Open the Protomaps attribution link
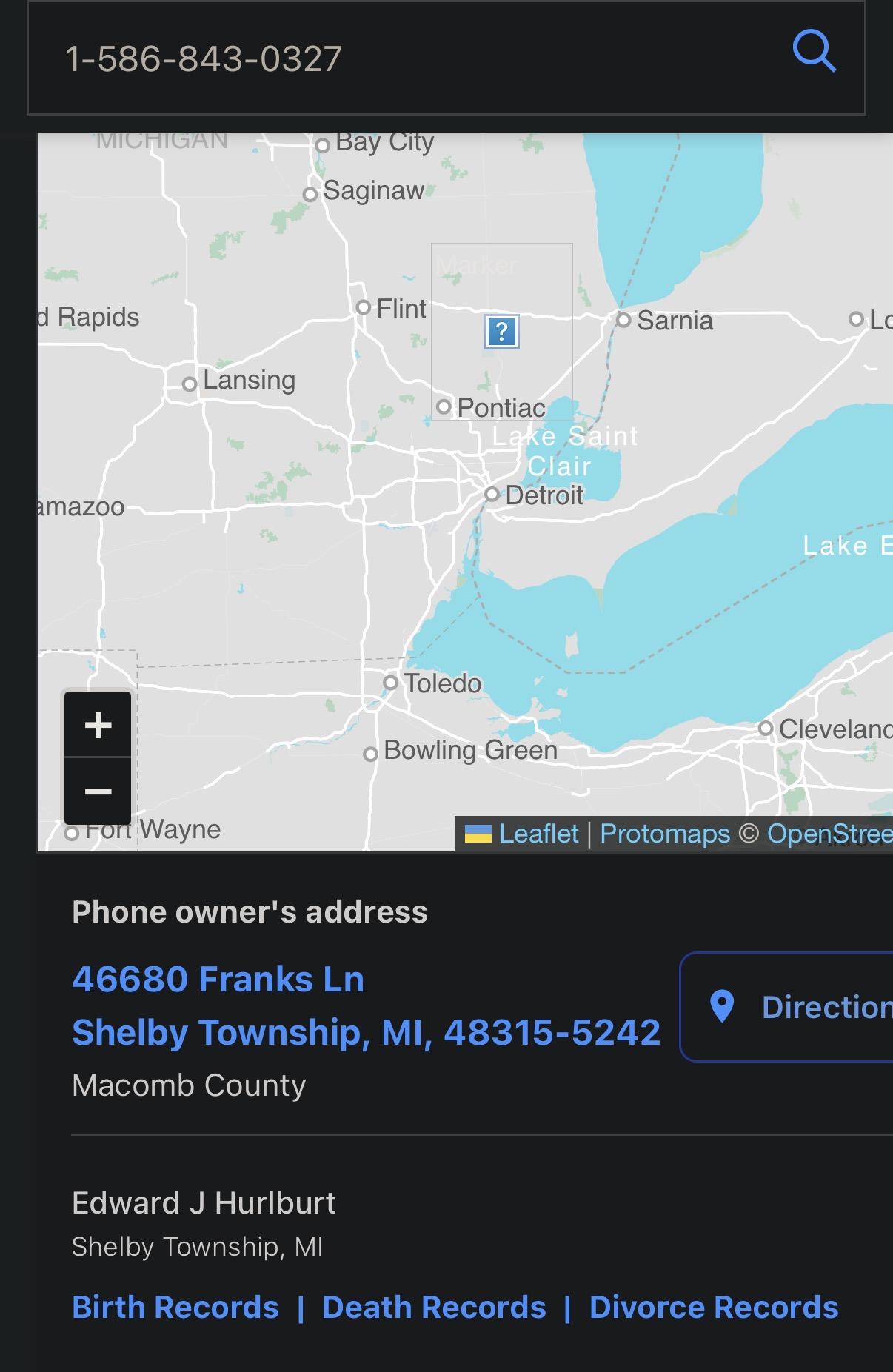 coord(664,834)
